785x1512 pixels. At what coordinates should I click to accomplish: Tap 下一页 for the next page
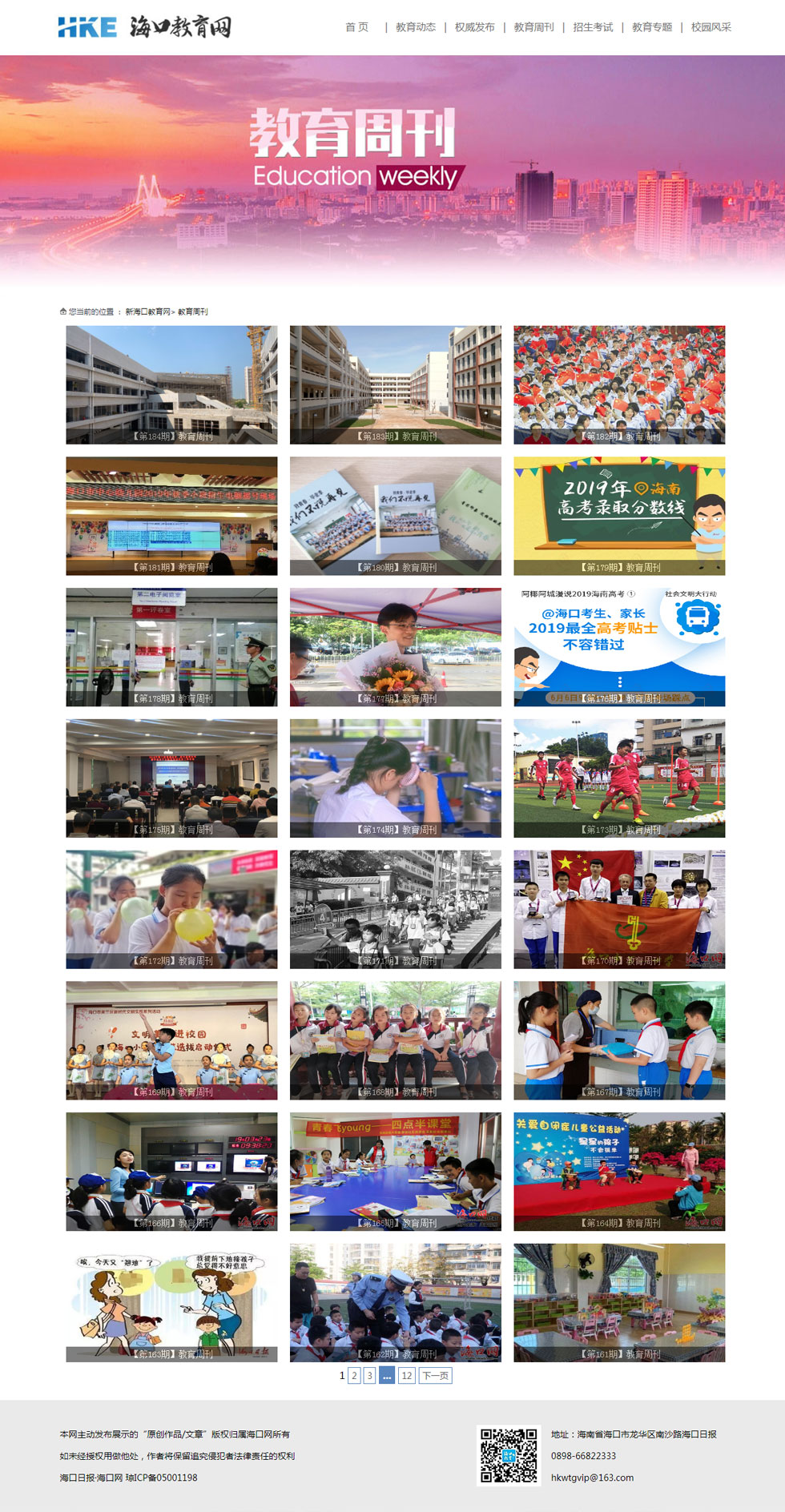435,1376
